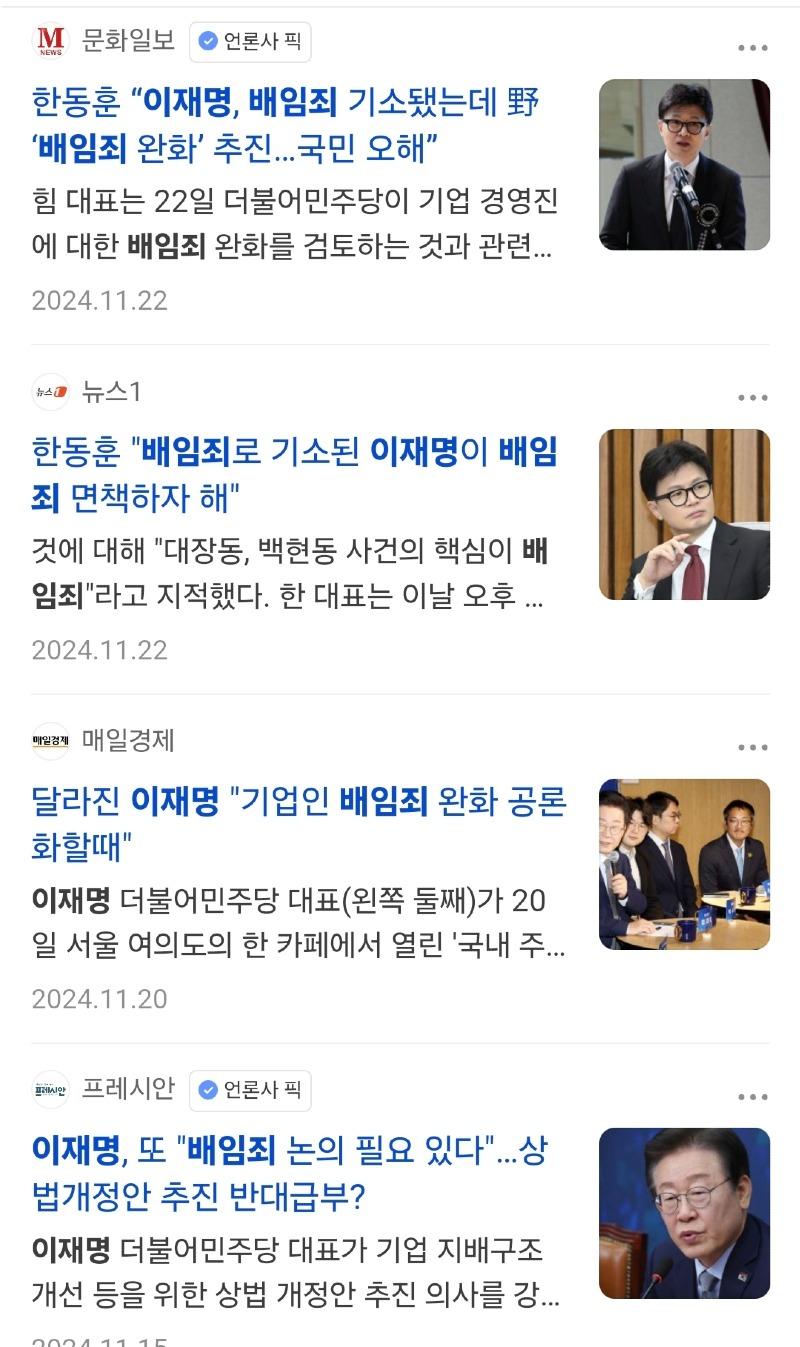Visit the 프레시안 publisher page

(x=127, y=1089)
